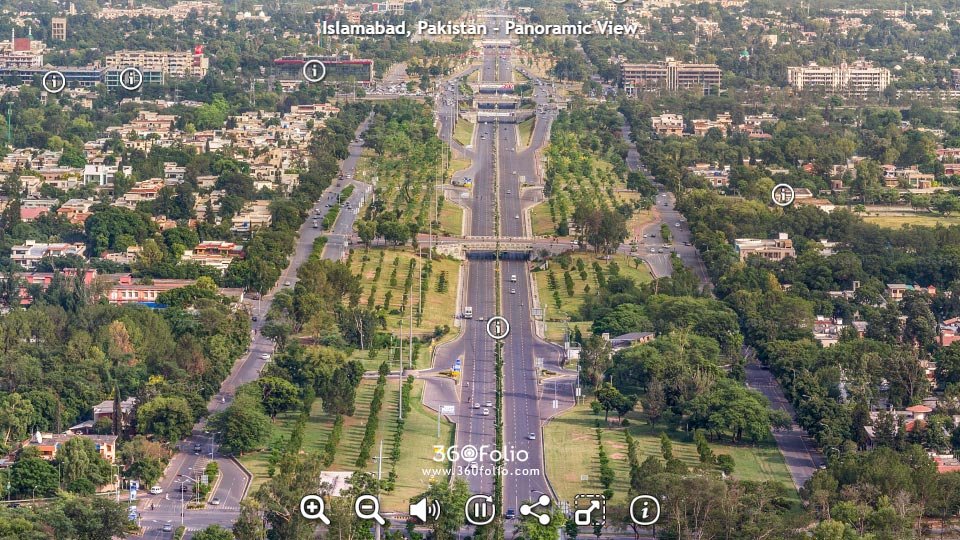Open the info hotspot on the central highway
The image size is (960, 540).
tap(498, 327)
